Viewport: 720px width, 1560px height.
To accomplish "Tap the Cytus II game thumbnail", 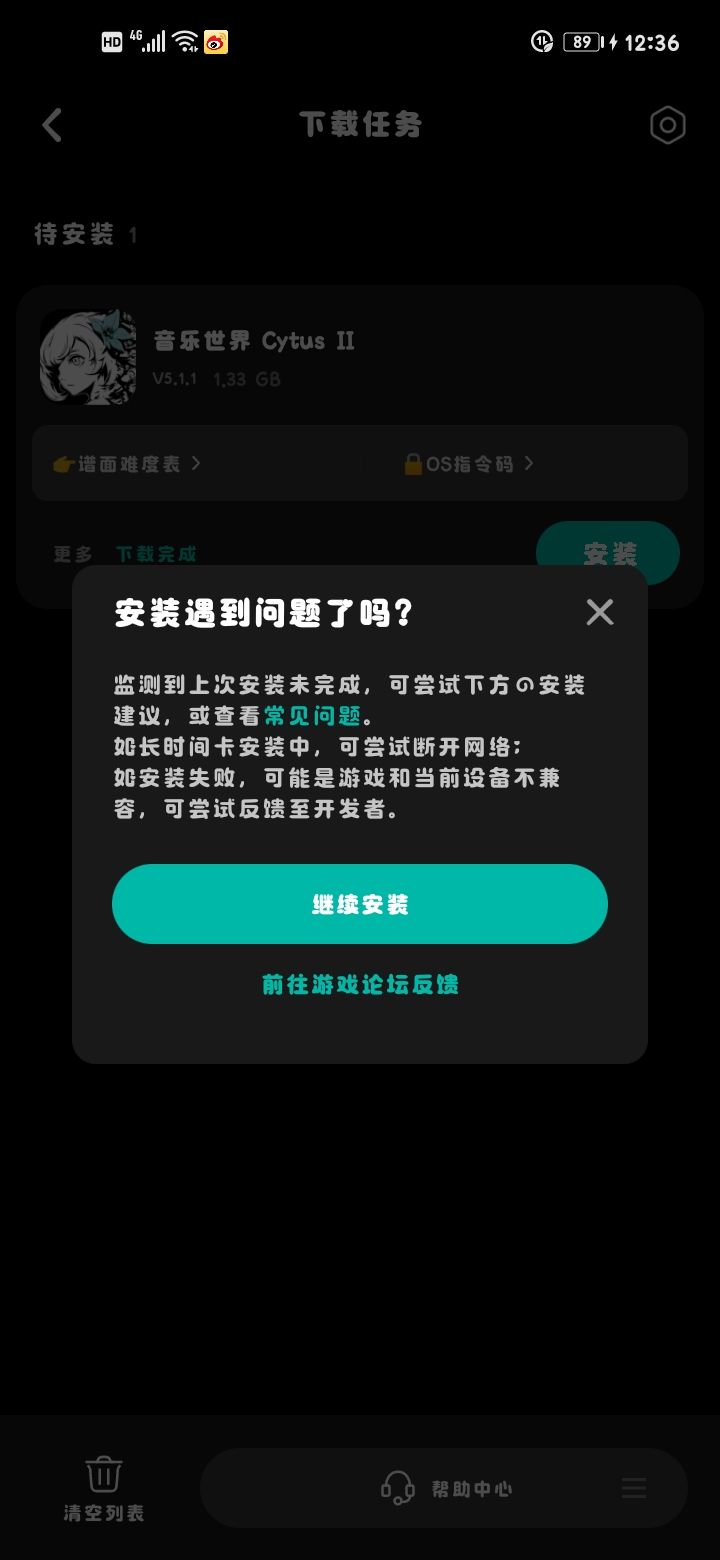I will [87, 357].
